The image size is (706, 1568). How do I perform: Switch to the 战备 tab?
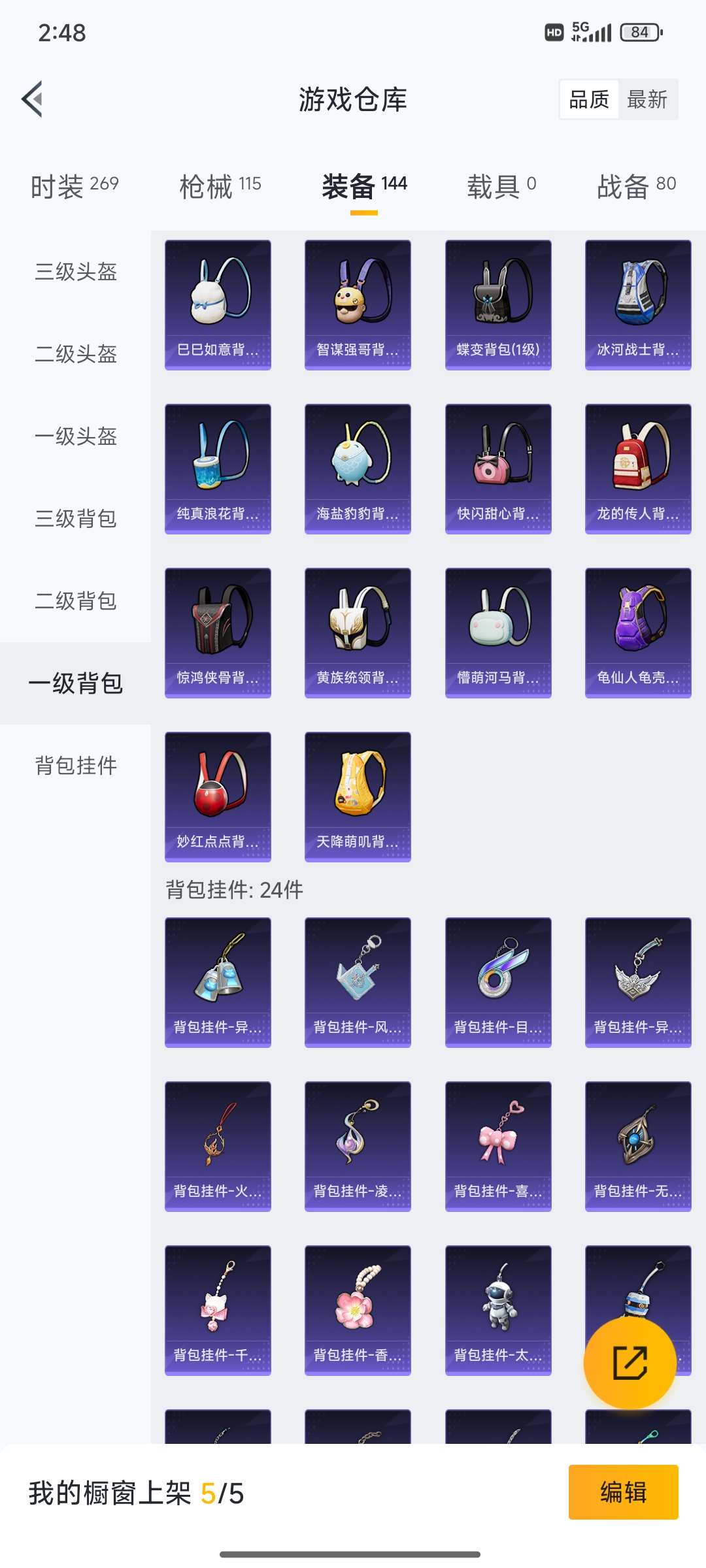click(x=636, y=186)
